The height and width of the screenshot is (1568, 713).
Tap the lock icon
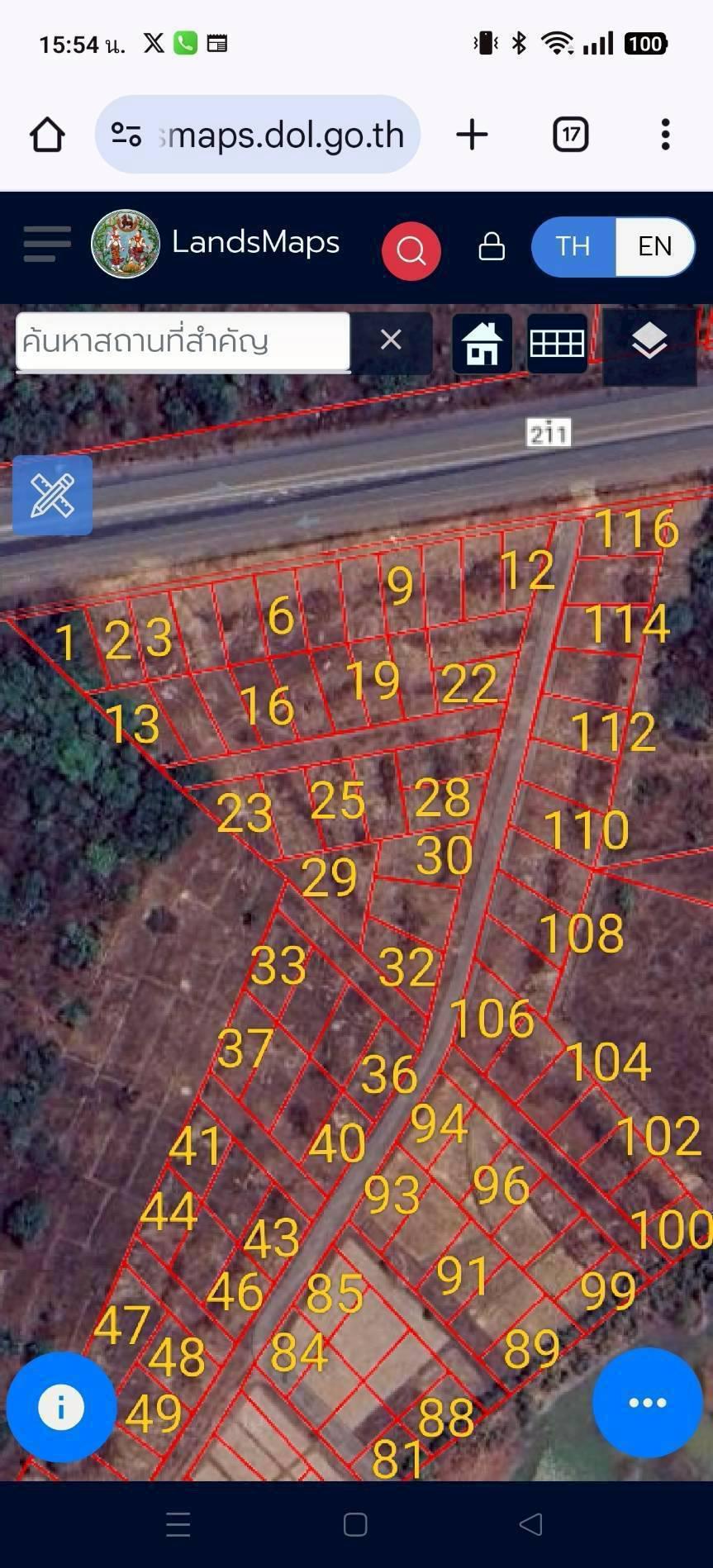492,246
